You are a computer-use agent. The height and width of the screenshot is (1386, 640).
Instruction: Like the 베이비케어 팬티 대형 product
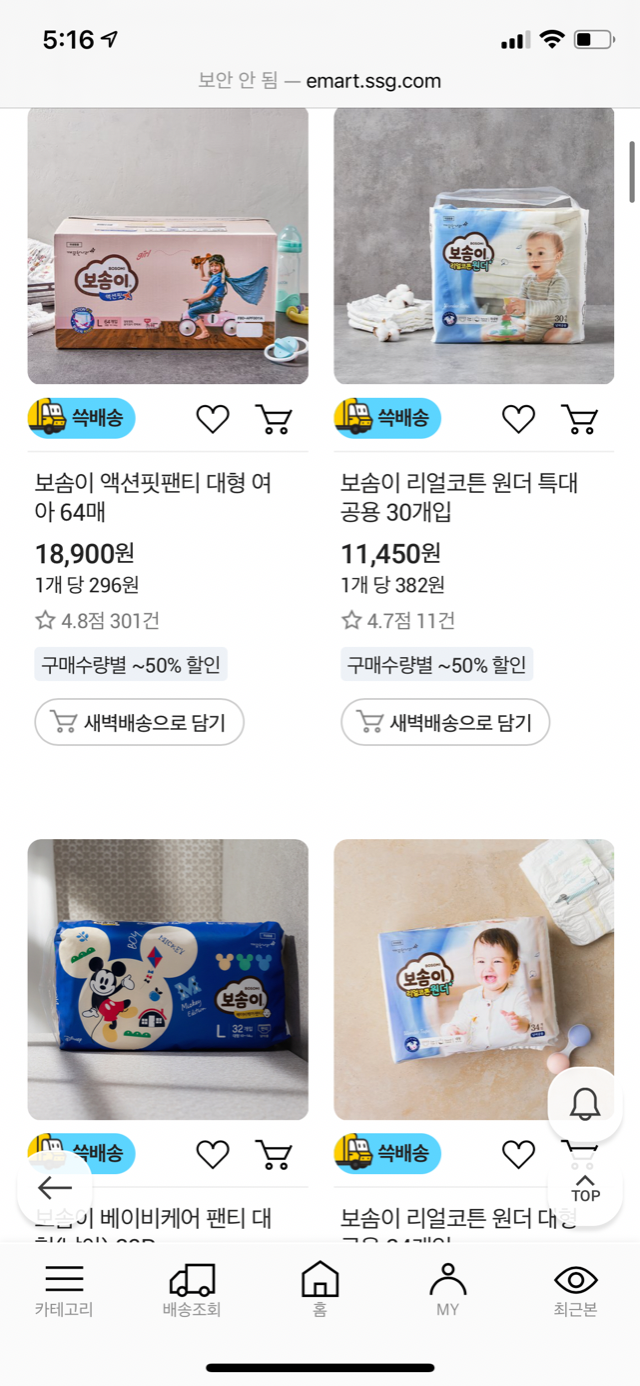pos(212,1154)
